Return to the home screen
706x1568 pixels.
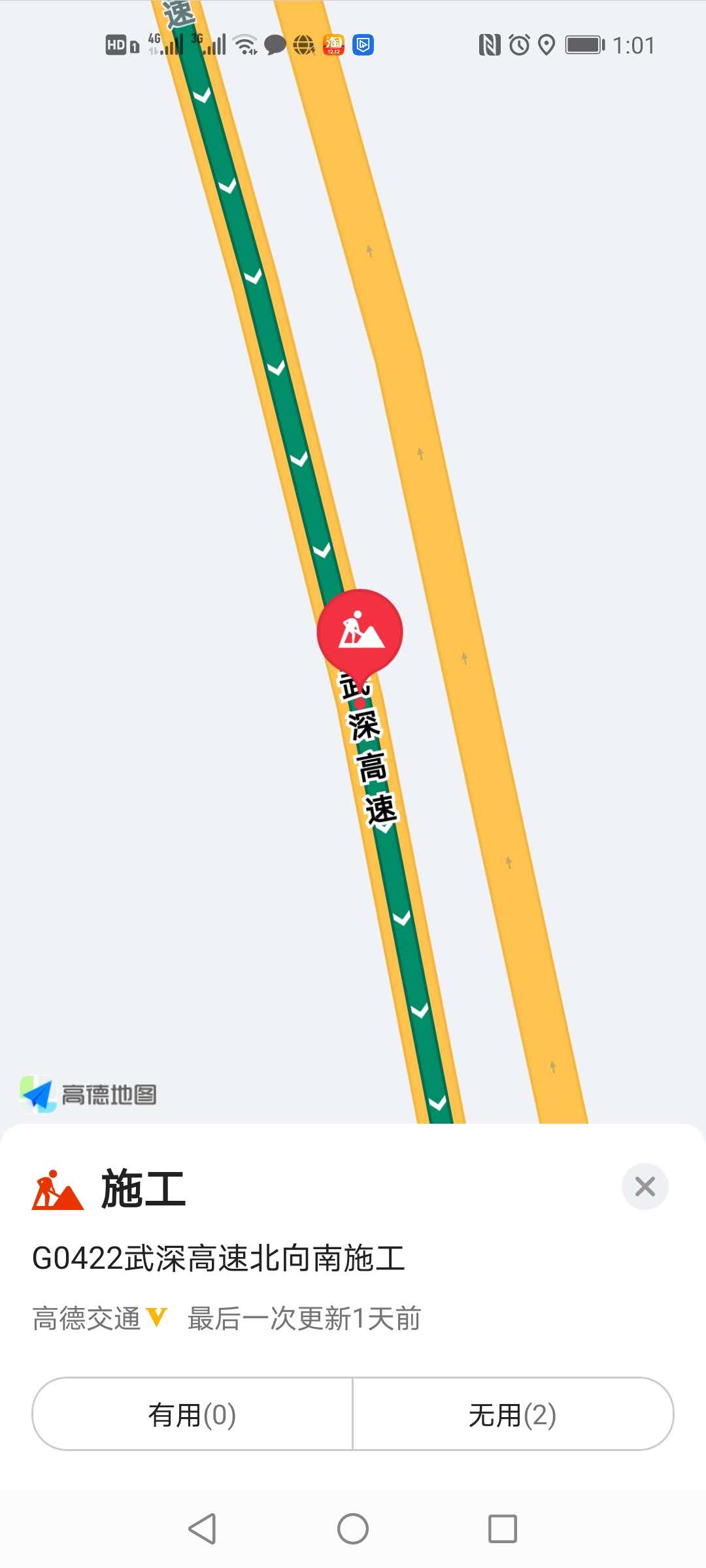(x=353, y=1529)
